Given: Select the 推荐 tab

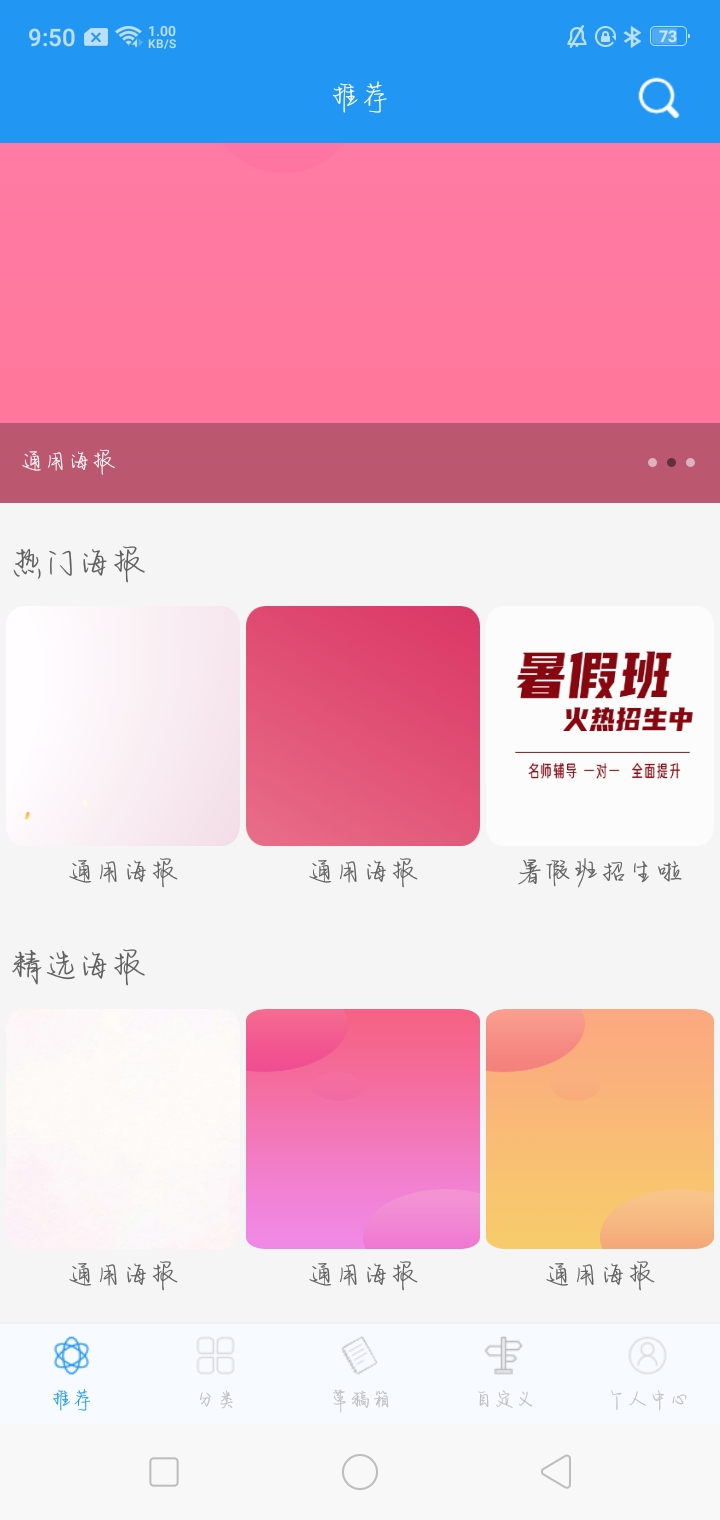Looking at the screenshot, I should 72,1372.
